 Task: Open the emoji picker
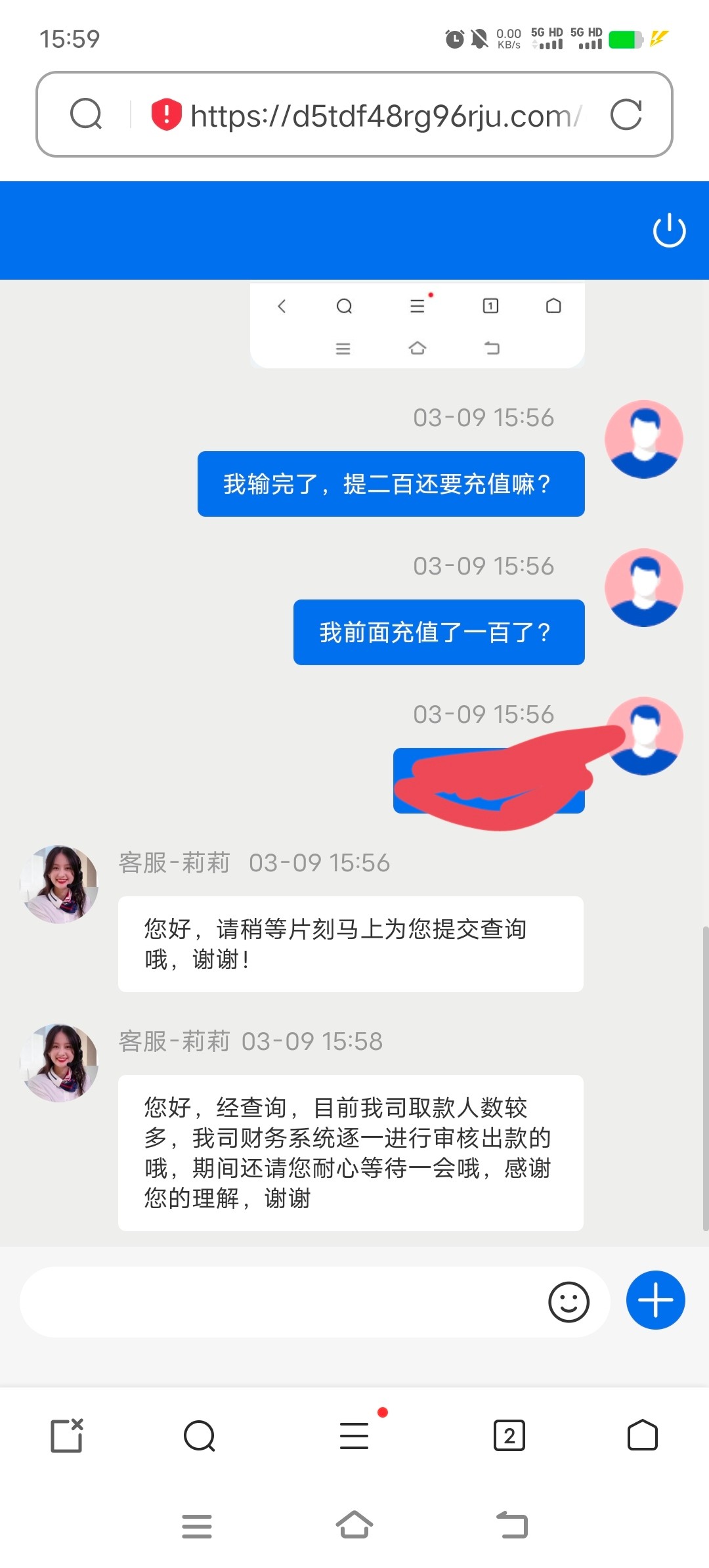coord(569,1301)
